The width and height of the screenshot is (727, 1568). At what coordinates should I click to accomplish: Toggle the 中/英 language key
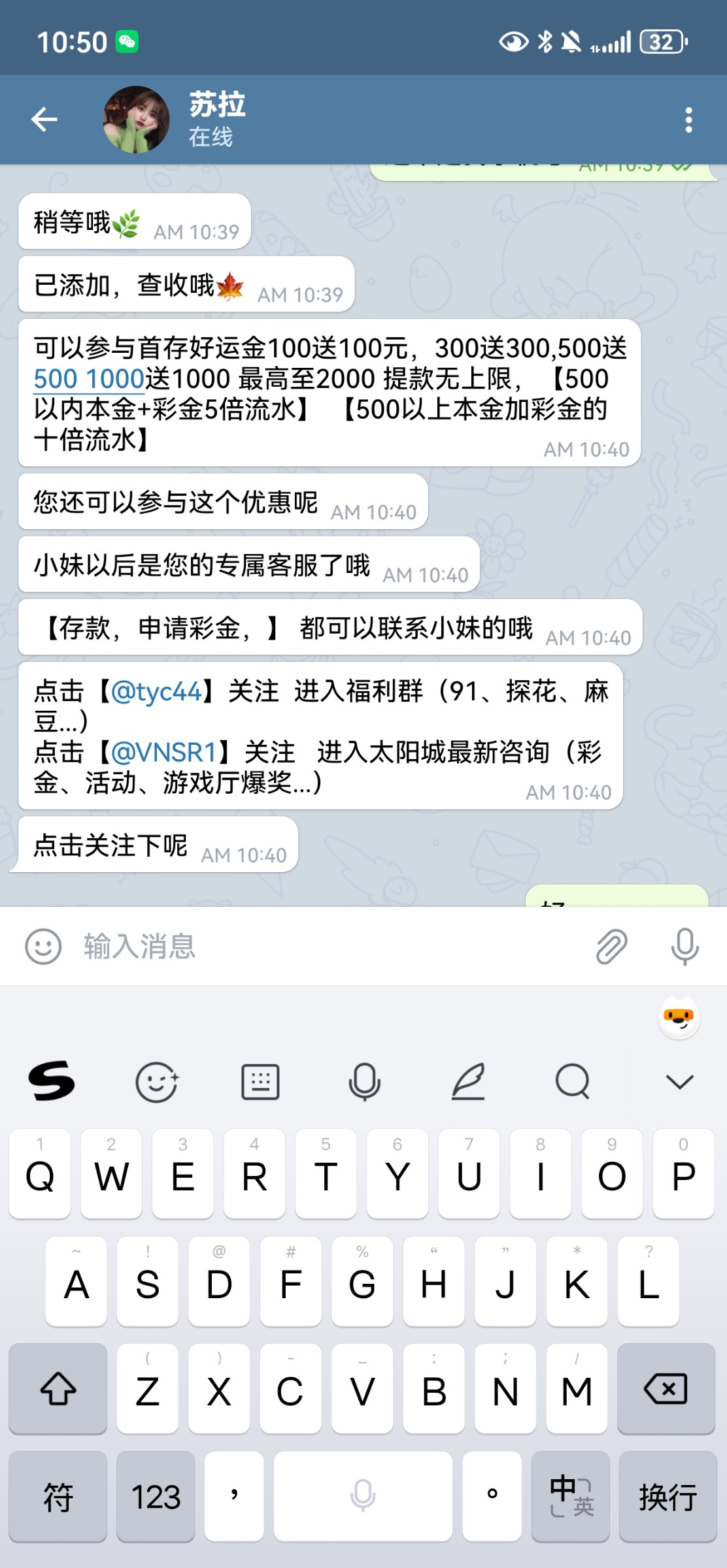pos(570,1496)
